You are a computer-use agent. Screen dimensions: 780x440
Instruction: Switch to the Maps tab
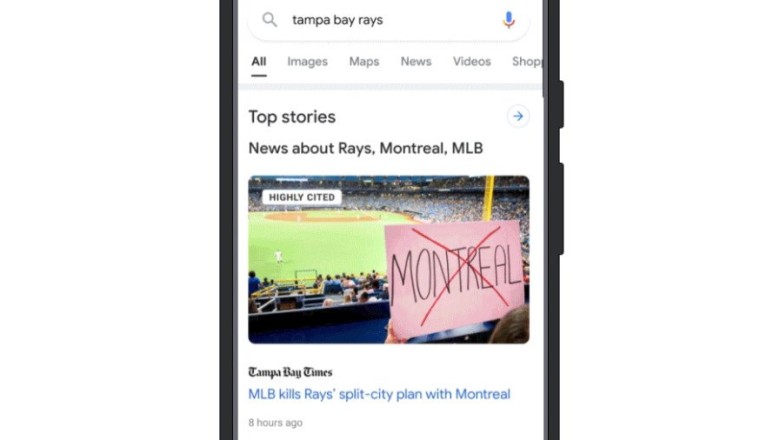click(364, 62)
